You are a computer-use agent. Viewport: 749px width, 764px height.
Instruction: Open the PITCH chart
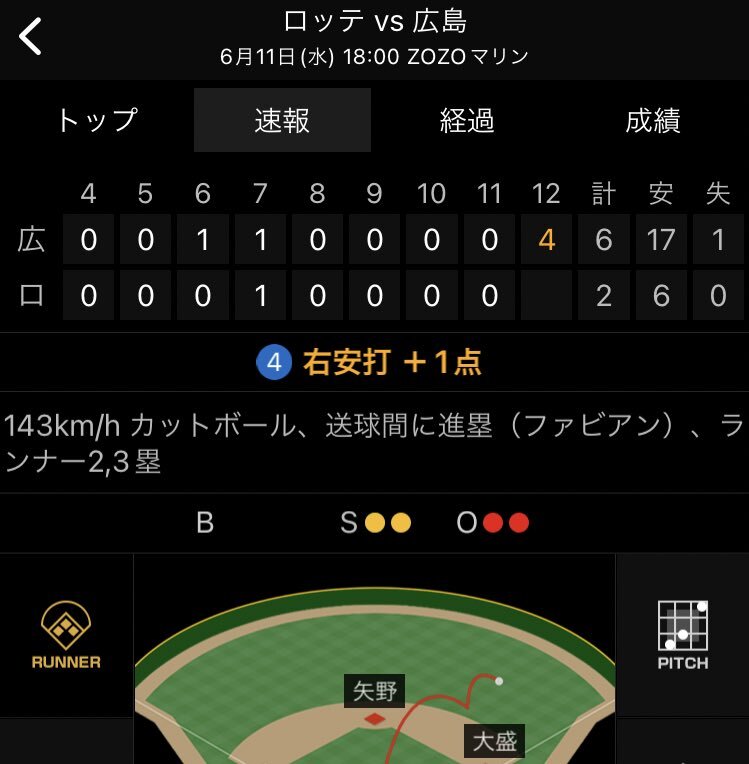coord(682,635)
